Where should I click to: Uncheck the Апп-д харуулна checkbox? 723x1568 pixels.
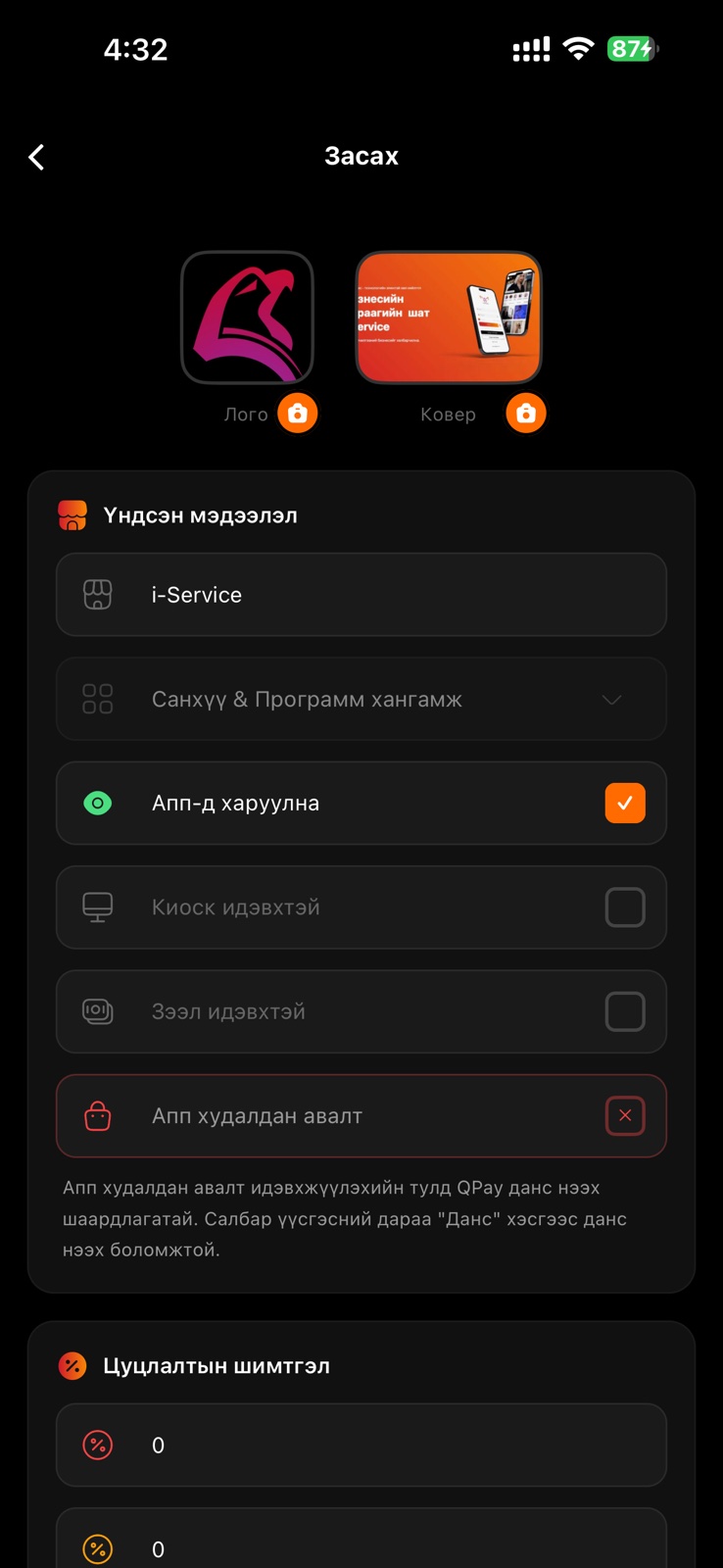pyautogui.click(x=624, y=803)
